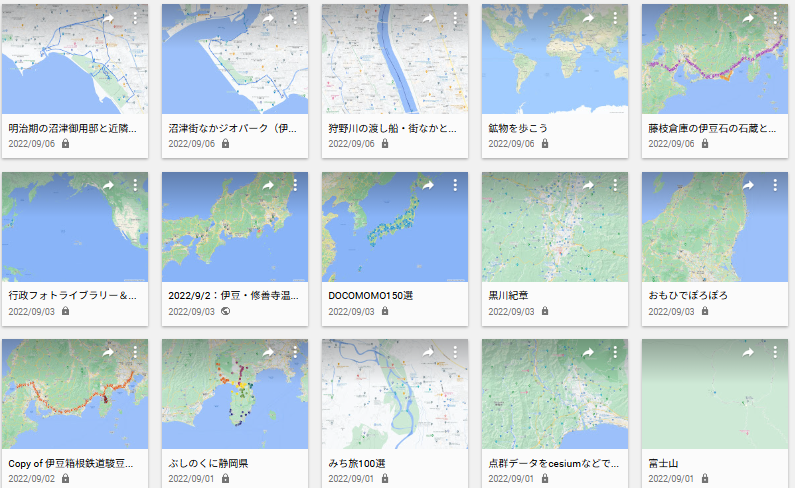The width and height of the screenshot is (795, 488).
Task: Share the 黒川紀章 map
Action: [x=588, y=186]
